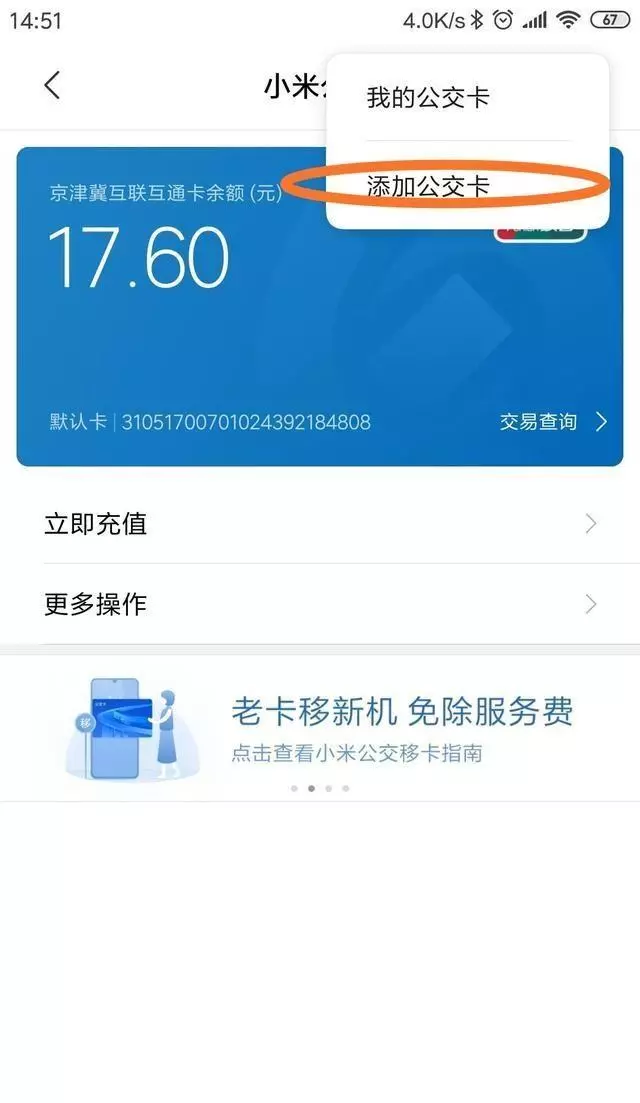Select 添加公交卡 in the popup menu
The height and width of the screenshot is (1103, 640).
(468, 186)
